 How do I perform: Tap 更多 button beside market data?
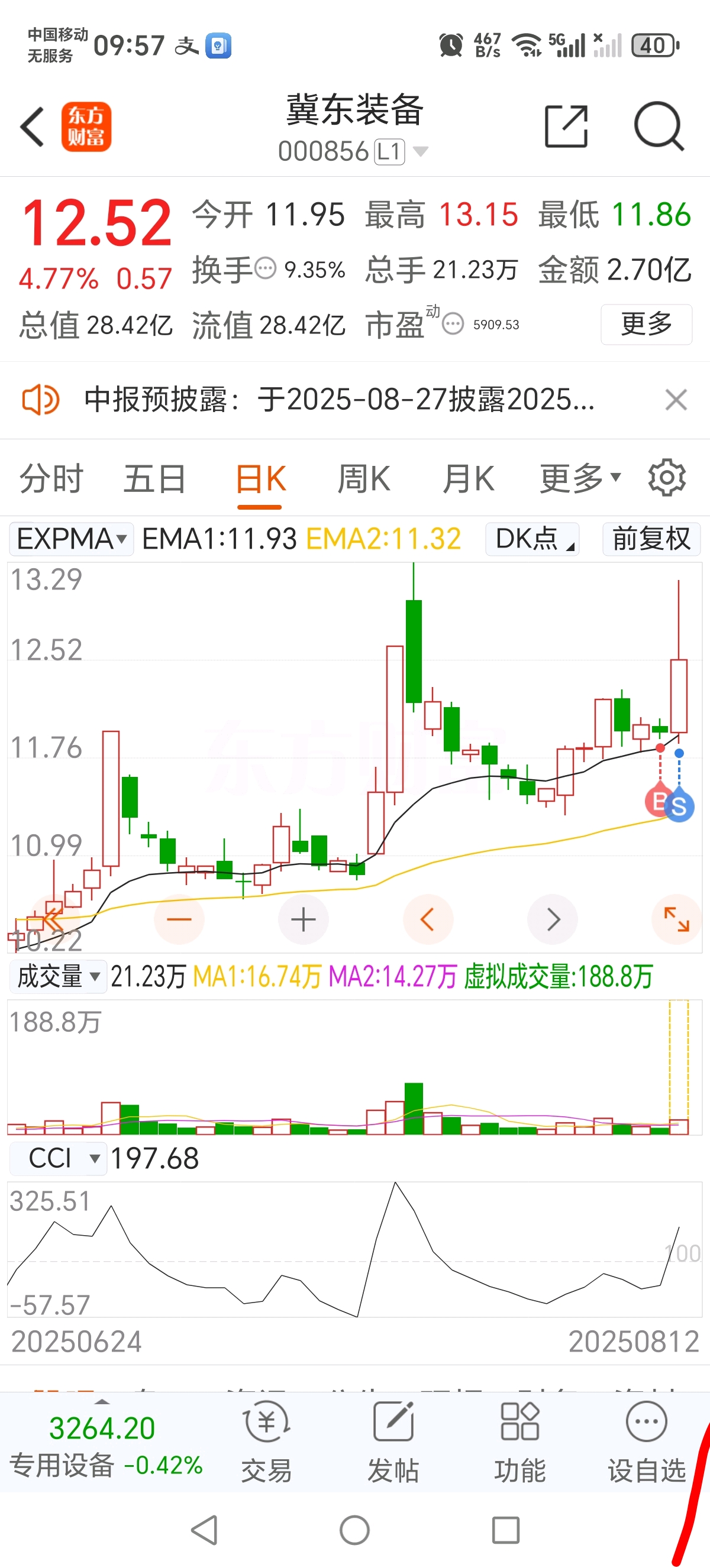pos(646,324)
